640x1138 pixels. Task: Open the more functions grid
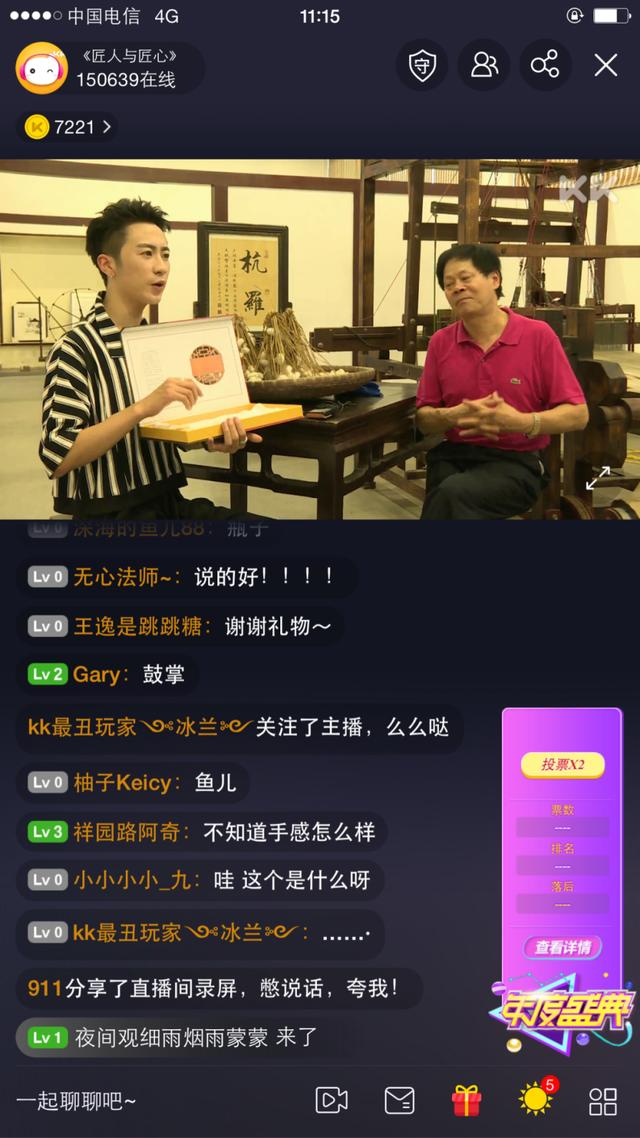point(603,1101)
